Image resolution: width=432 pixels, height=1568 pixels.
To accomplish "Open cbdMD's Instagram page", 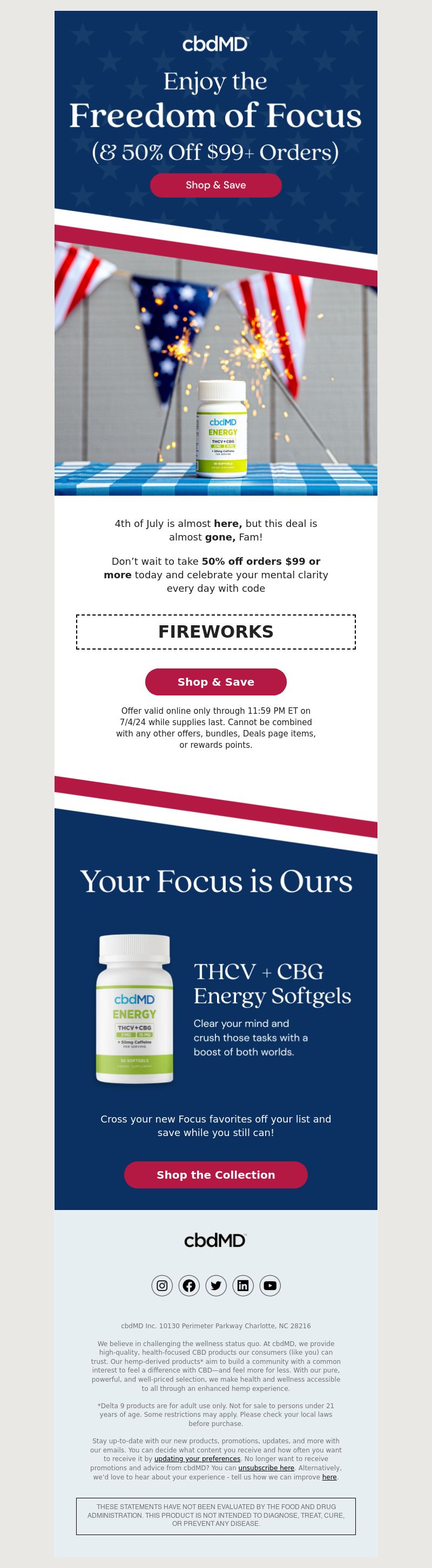I will pyautogui.click(x=162, y=1285).
